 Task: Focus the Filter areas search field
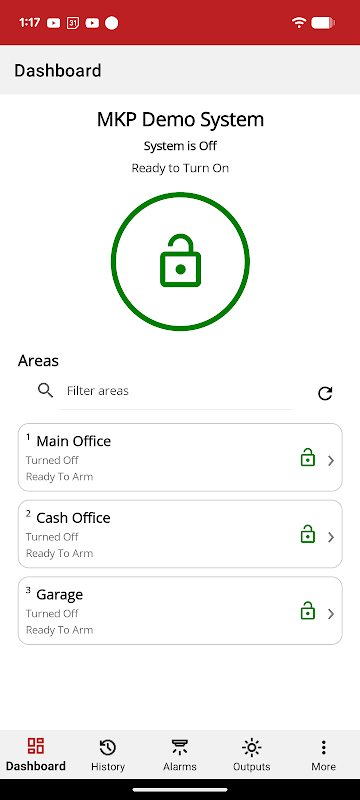coord(176,391)
